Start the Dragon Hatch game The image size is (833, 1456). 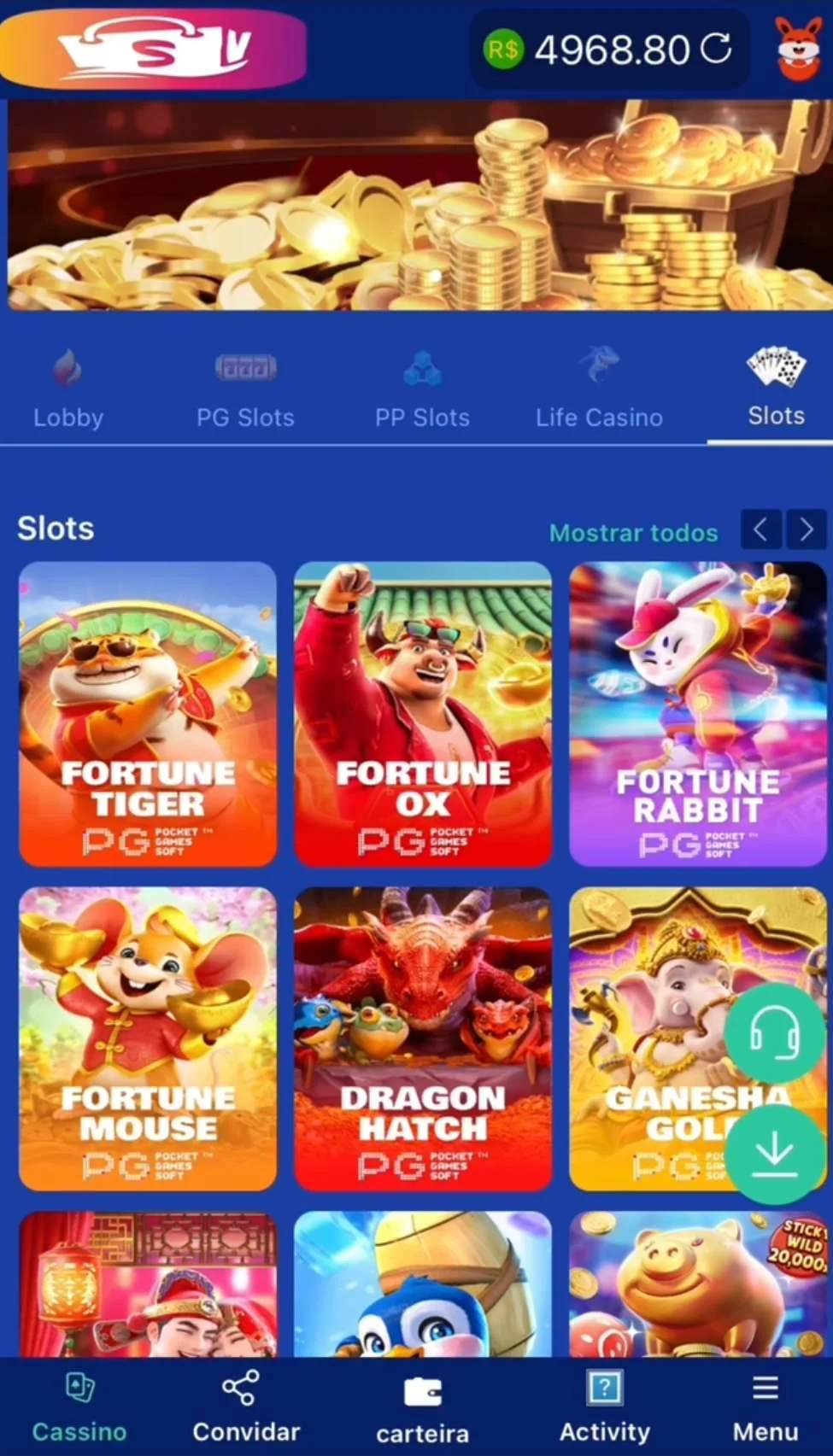(x=423, y=1038)
